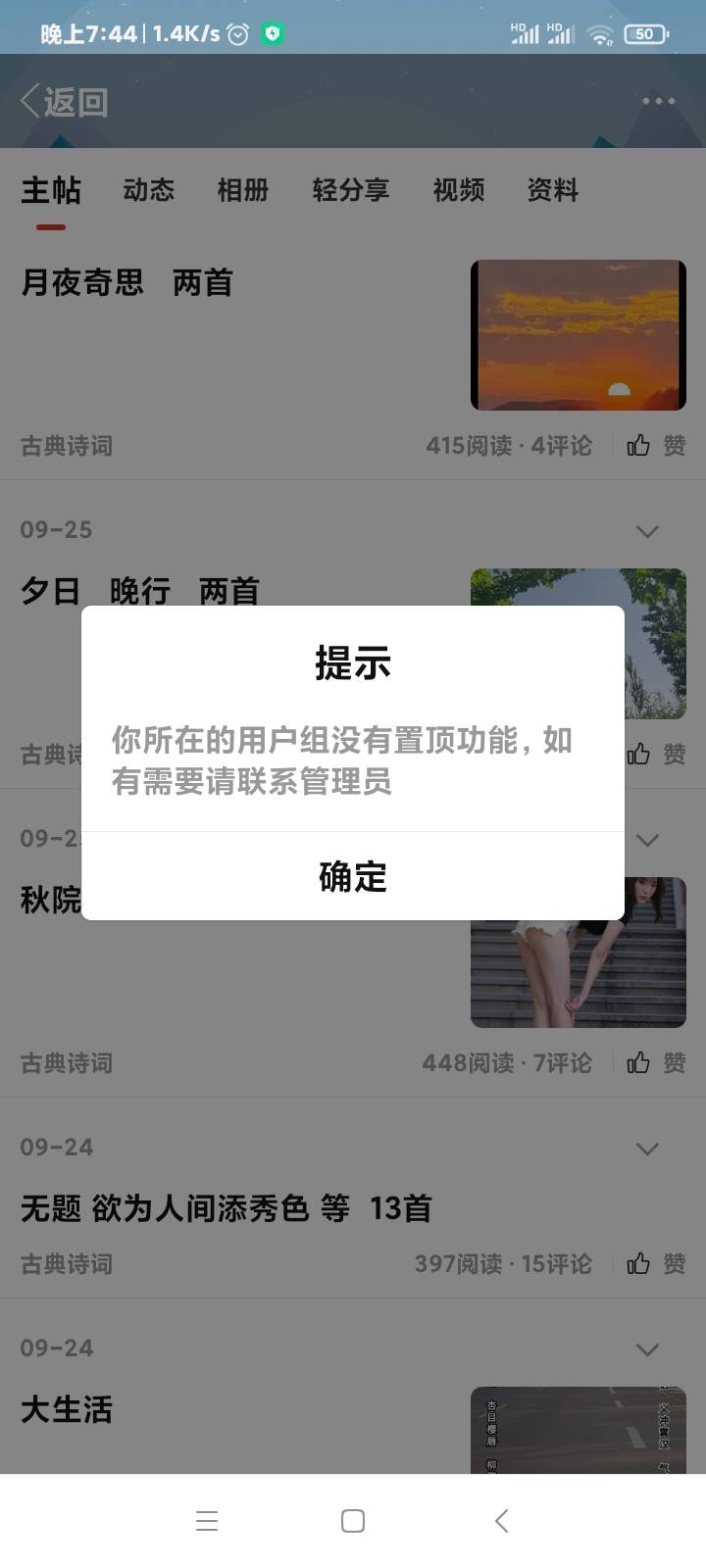Go back using 返回
This screenshot has width=706, height=1568.
(65, 101)
